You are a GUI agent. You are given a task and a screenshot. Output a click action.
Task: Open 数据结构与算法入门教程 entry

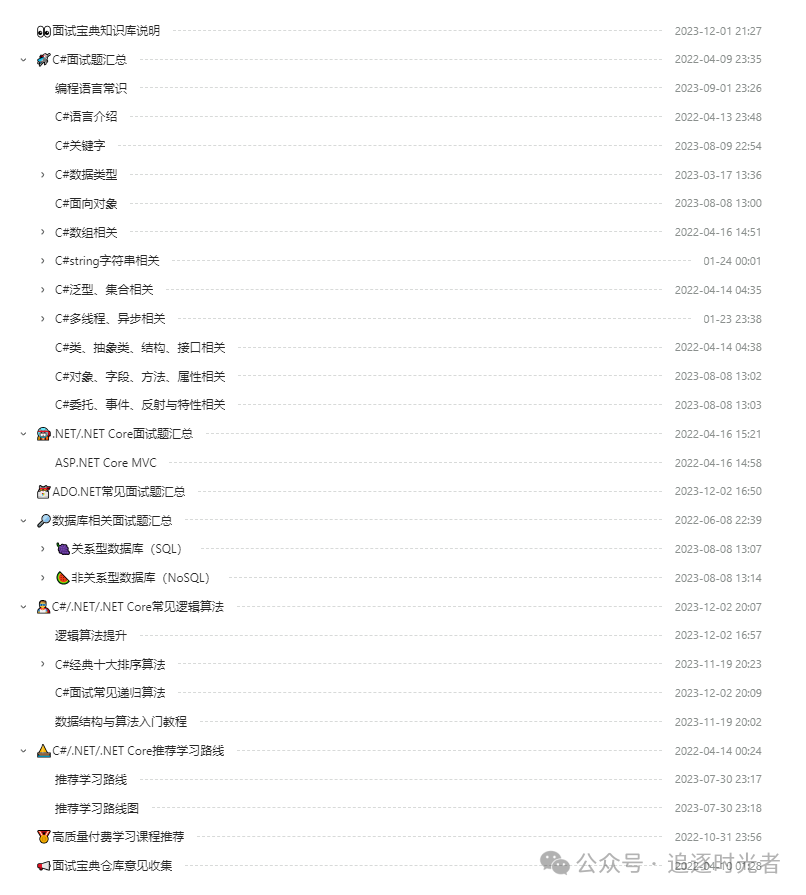(121, 721)
